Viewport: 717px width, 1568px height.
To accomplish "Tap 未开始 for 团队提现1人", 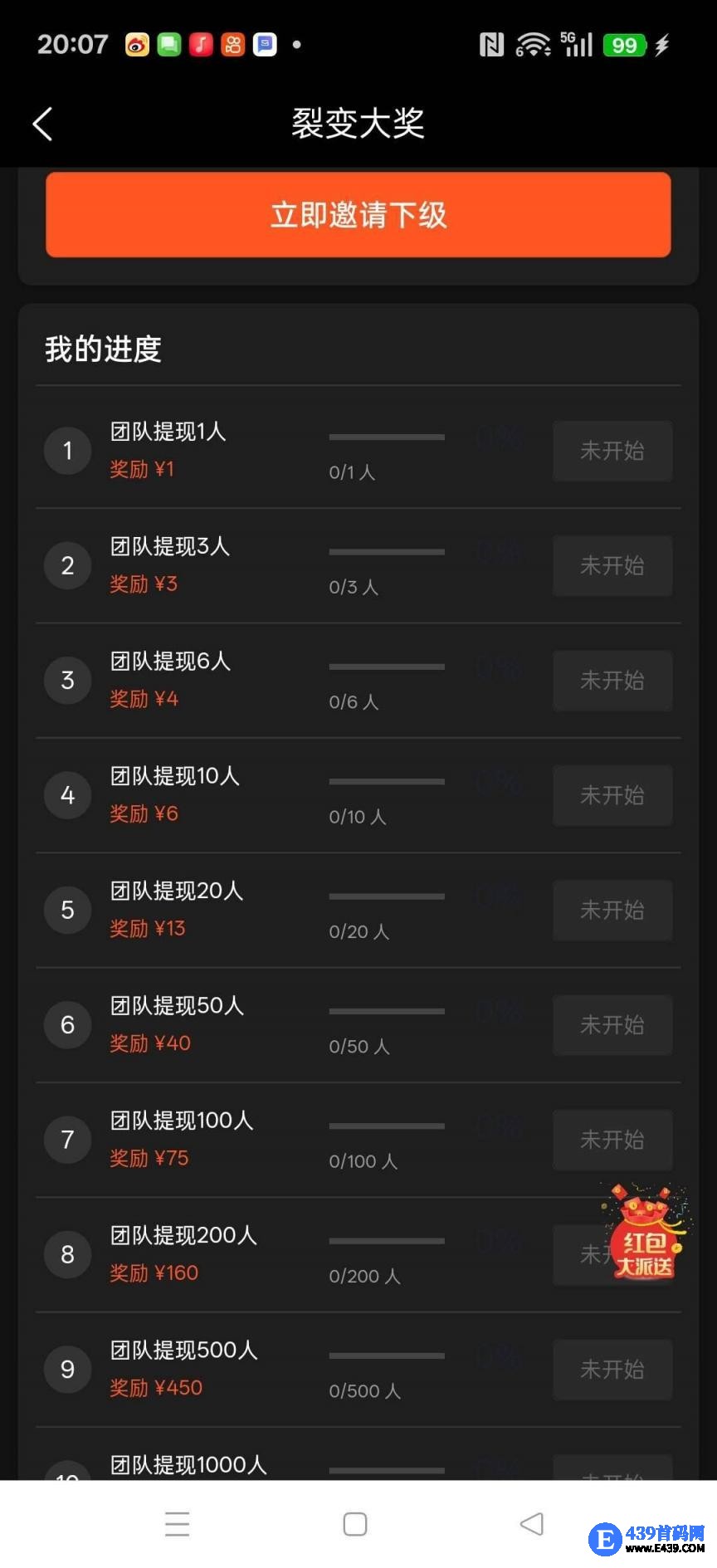I will tap(612, 451).
